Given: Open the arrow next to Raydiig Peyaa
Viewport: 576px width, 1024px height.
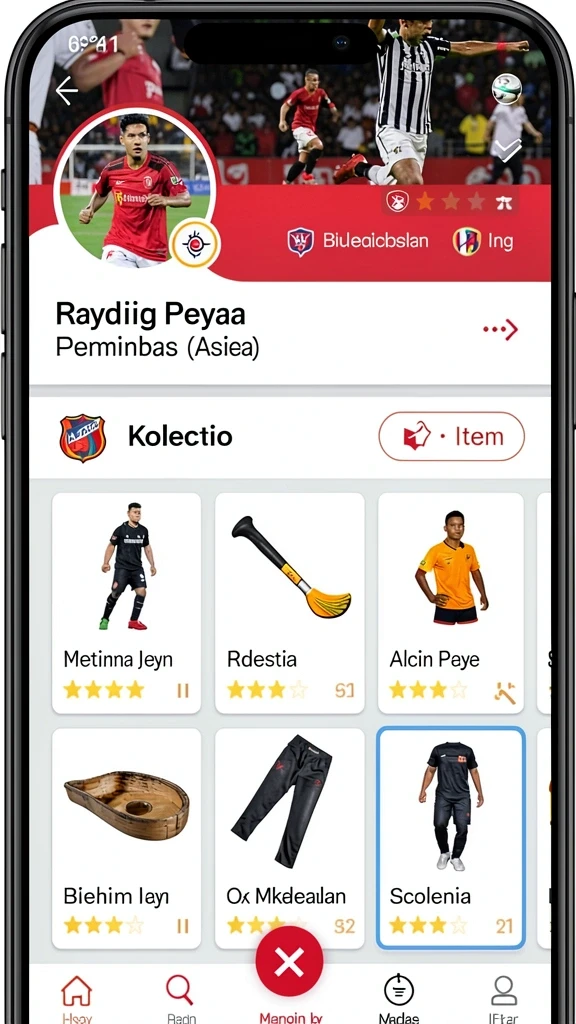Looking at the screenshot, I should 501,330.
